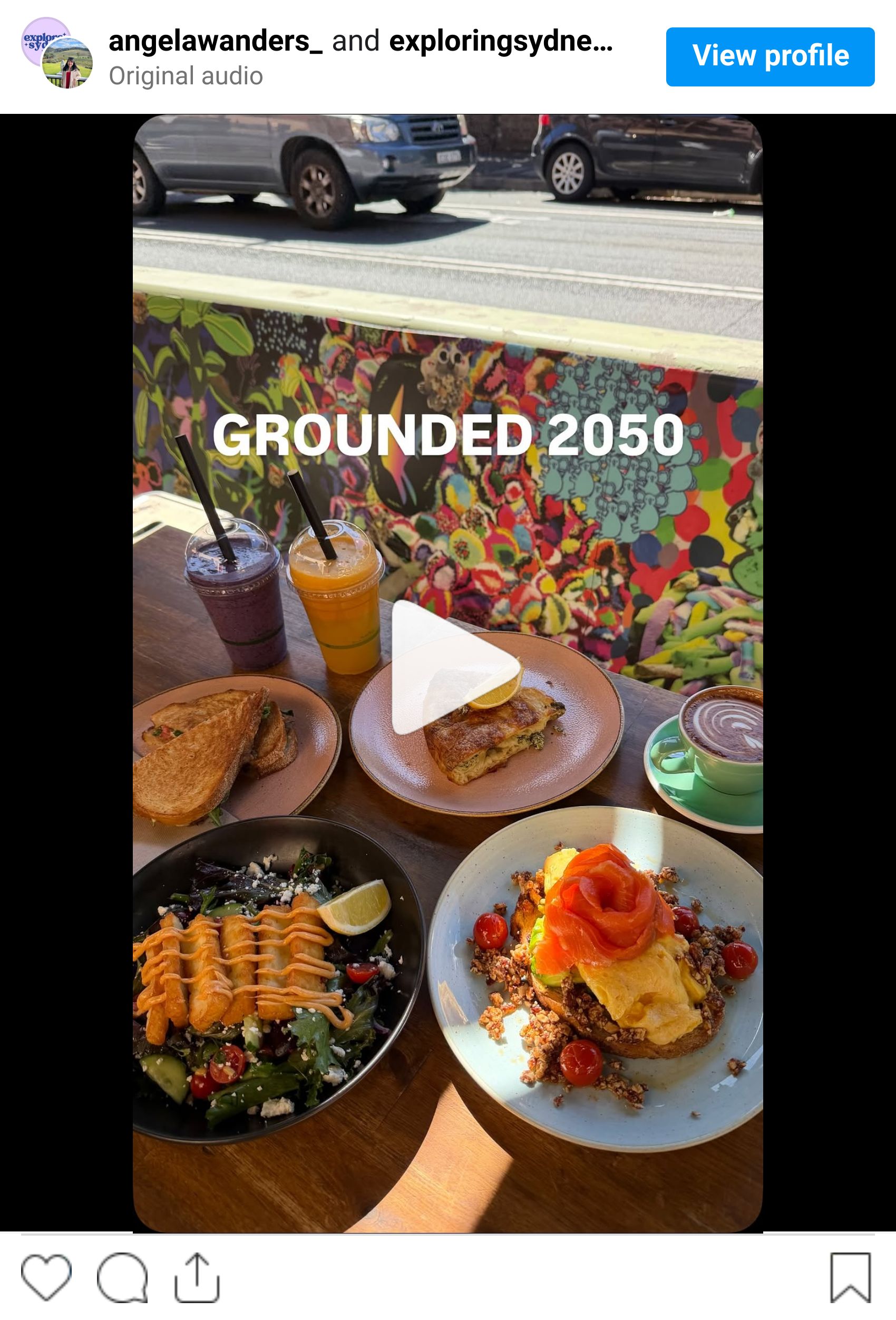Tap the View profile button

point(770,56)
